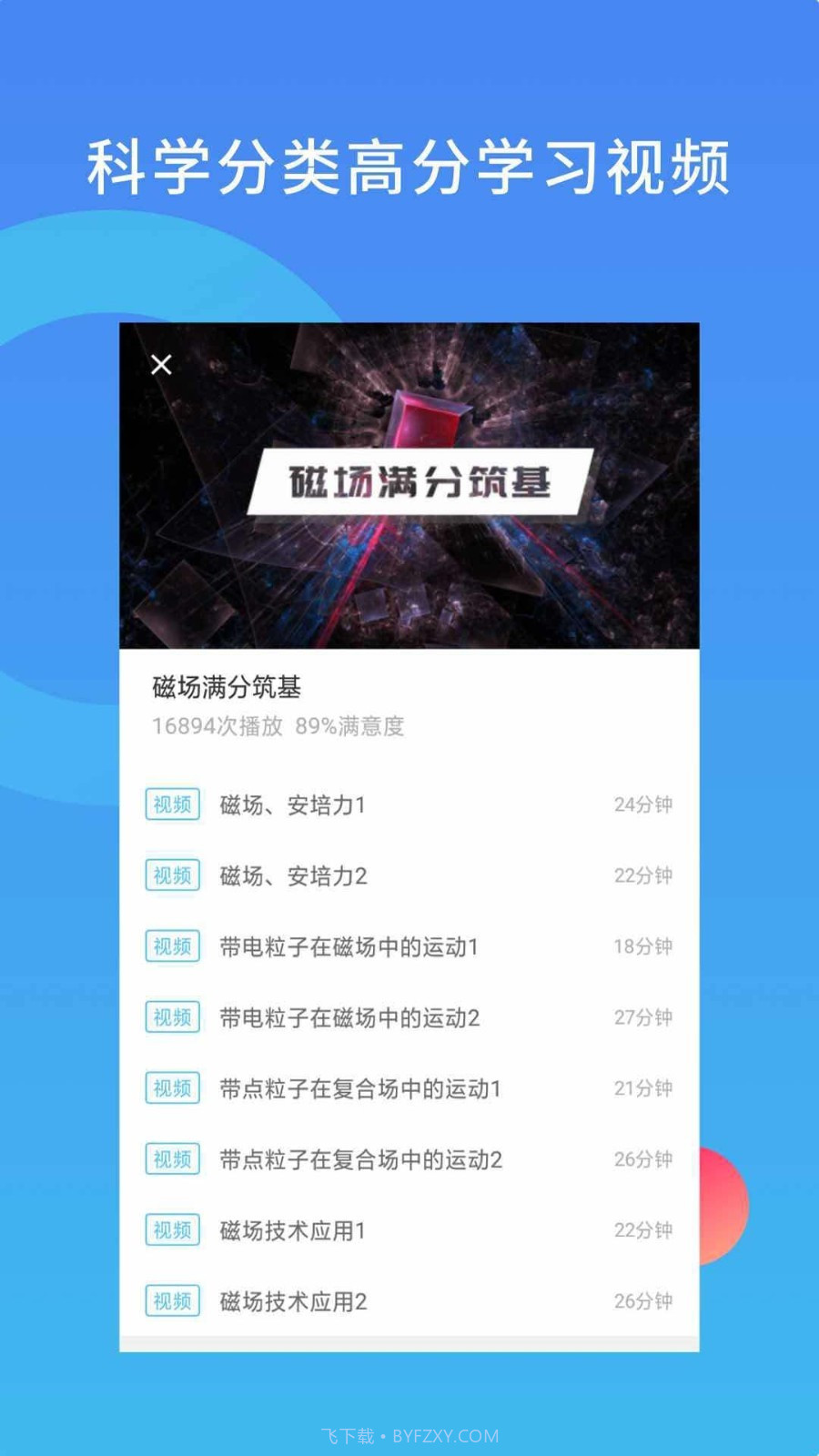Click the 视频 icon beside 带电粒子在磁场中的运动1

pos(172,946)
